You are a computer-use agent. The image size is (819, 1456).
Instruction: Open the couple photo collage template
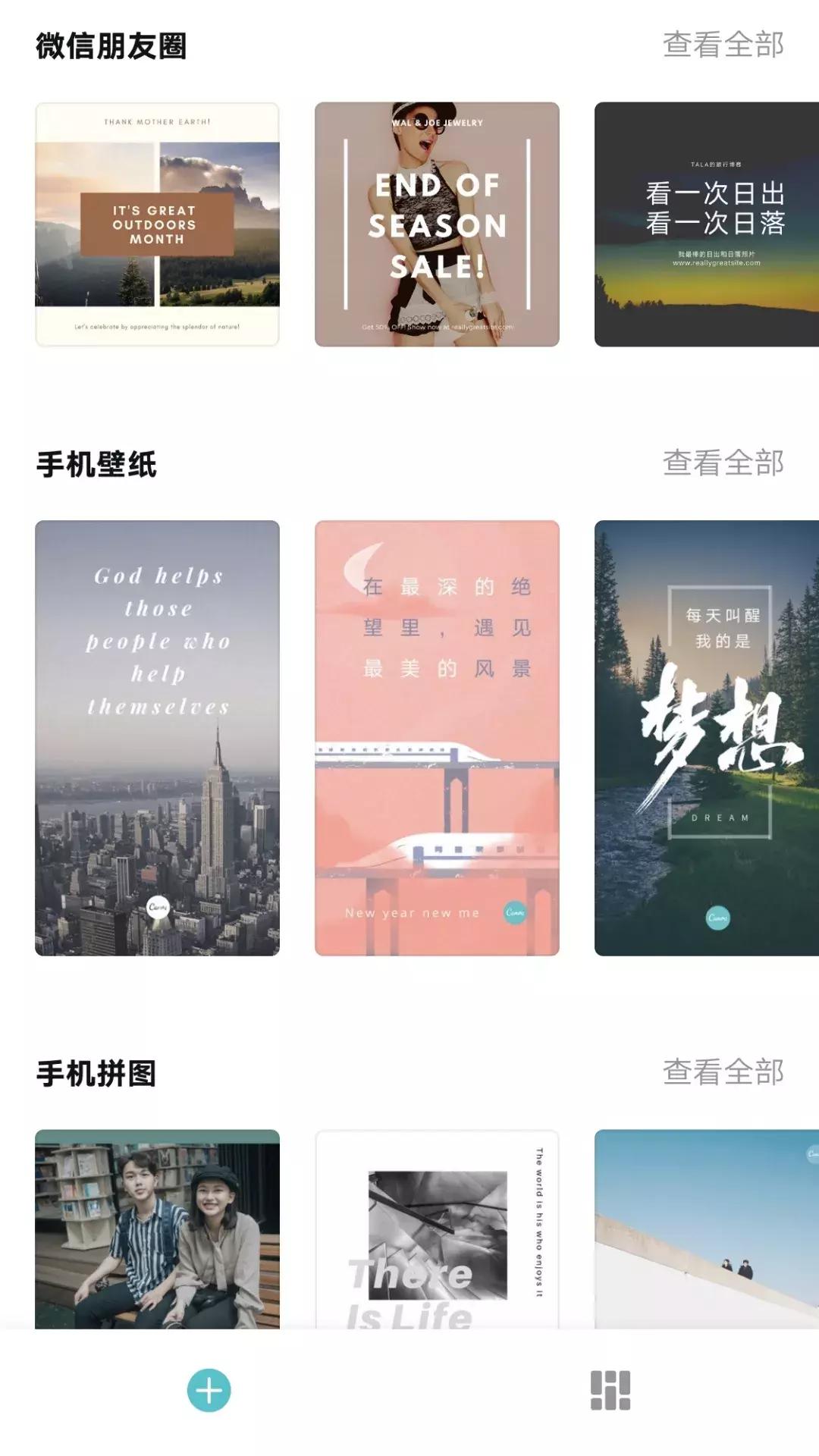(155, 1228)
